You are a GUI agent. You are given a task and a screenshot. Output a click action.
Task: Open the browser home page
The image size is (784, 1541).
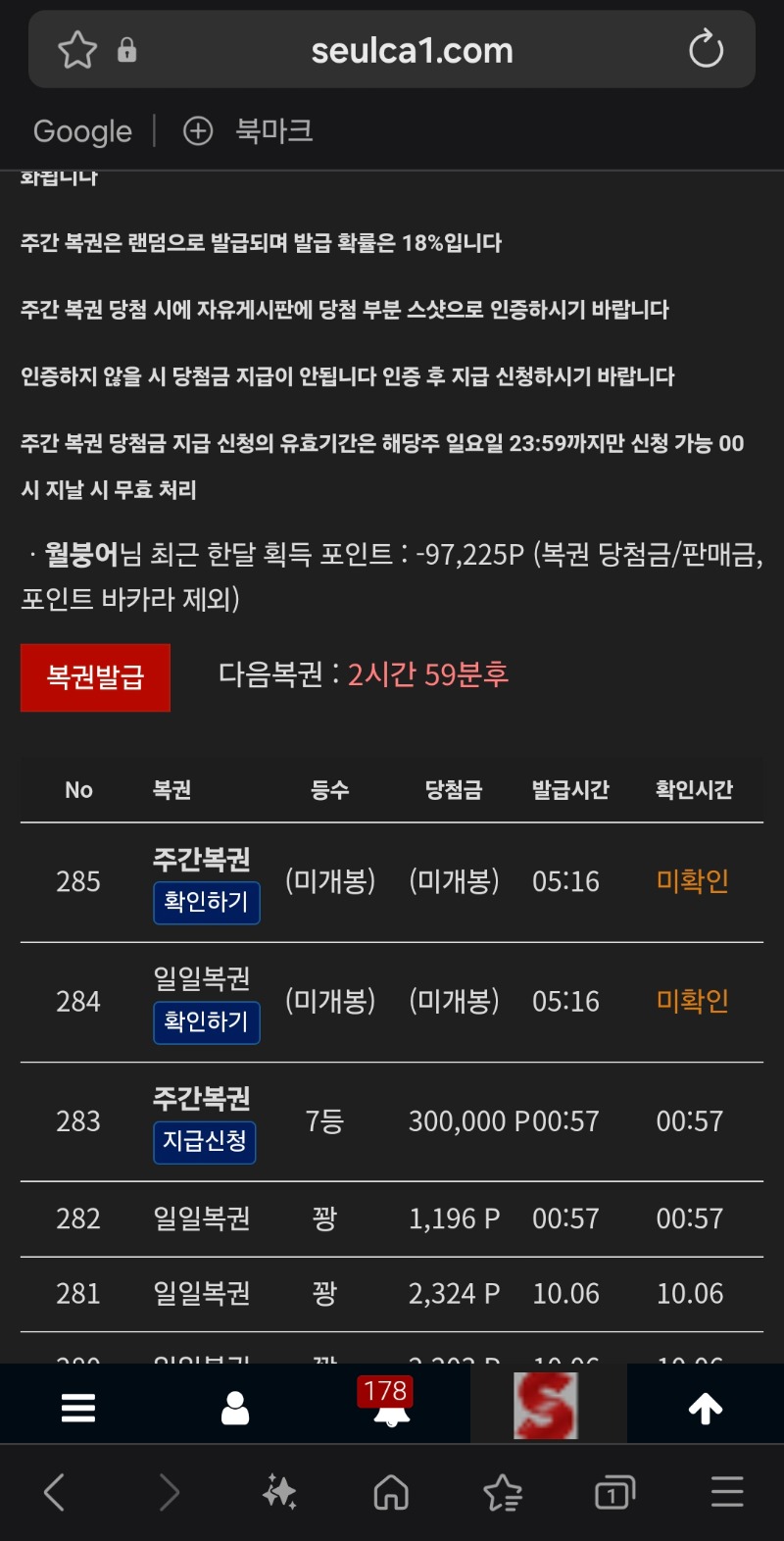pos(391,1493)
